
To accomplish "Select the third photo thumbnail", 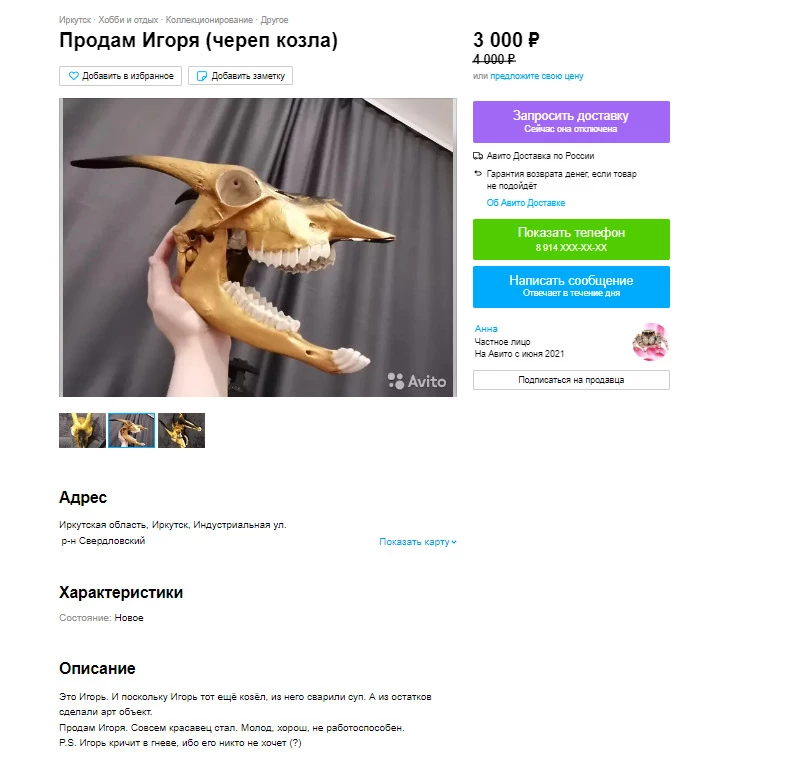I will (x=181, y=430).
